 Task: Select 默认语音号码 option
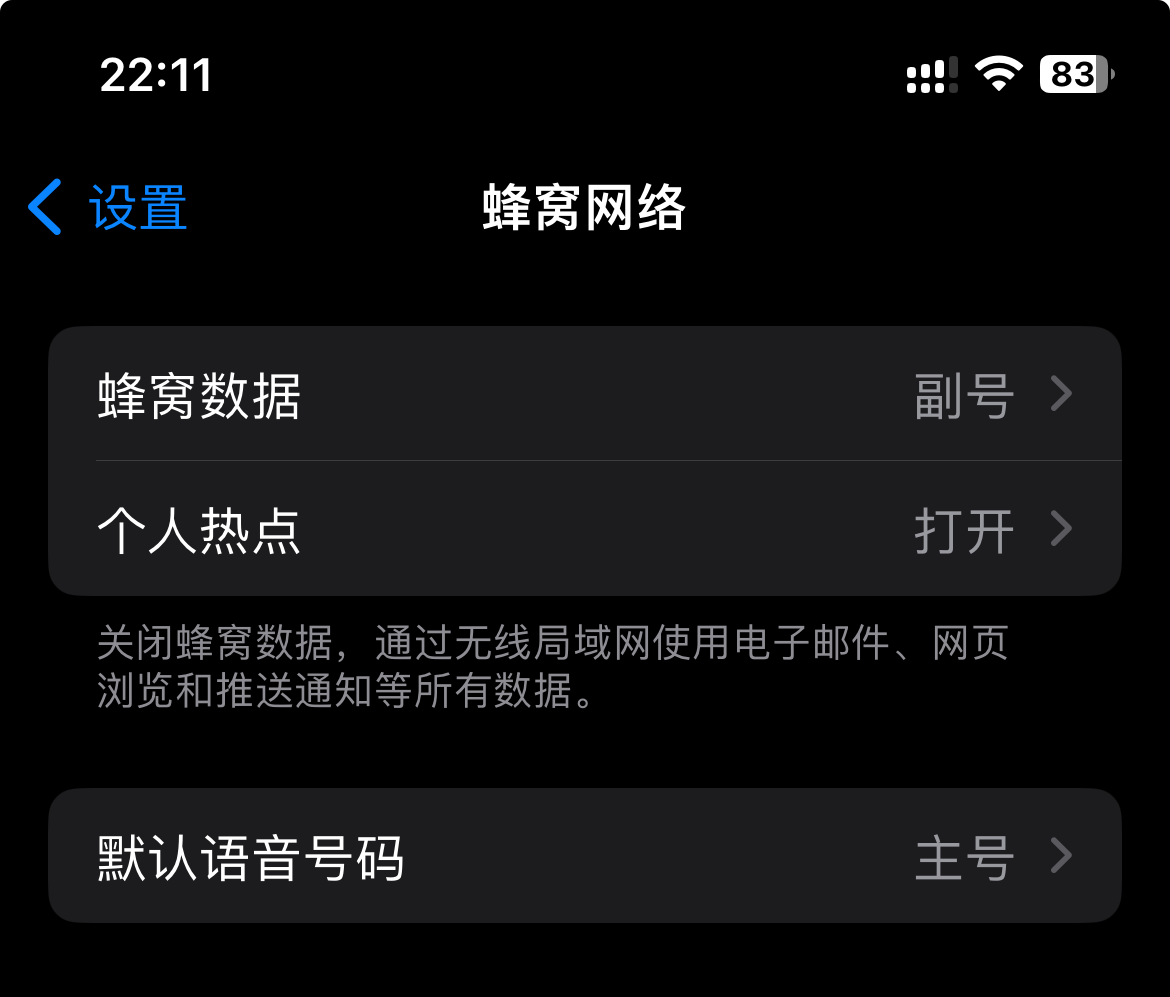[584, 856]
